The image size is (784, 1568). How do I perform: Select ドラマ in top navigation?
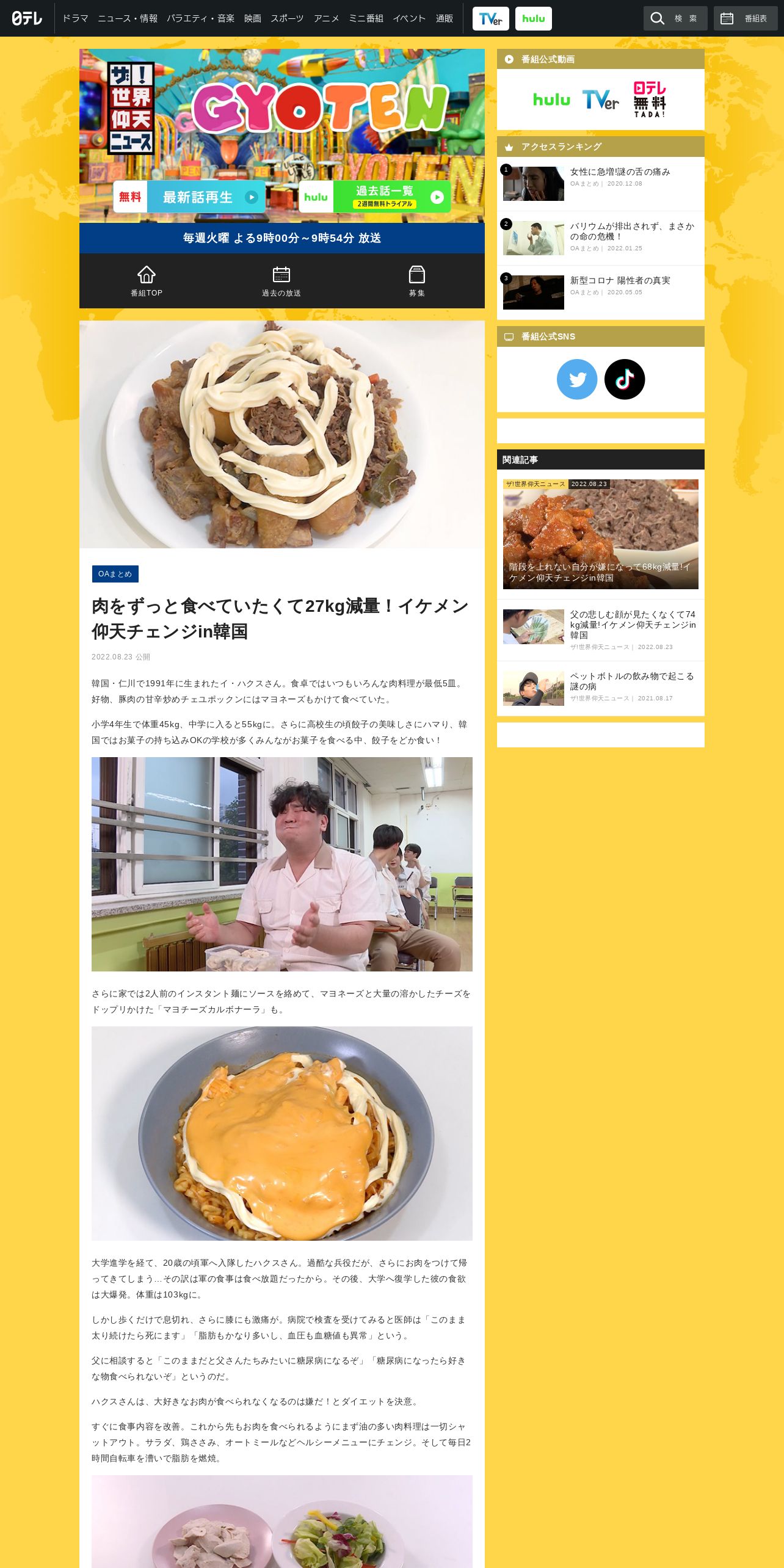75,18
